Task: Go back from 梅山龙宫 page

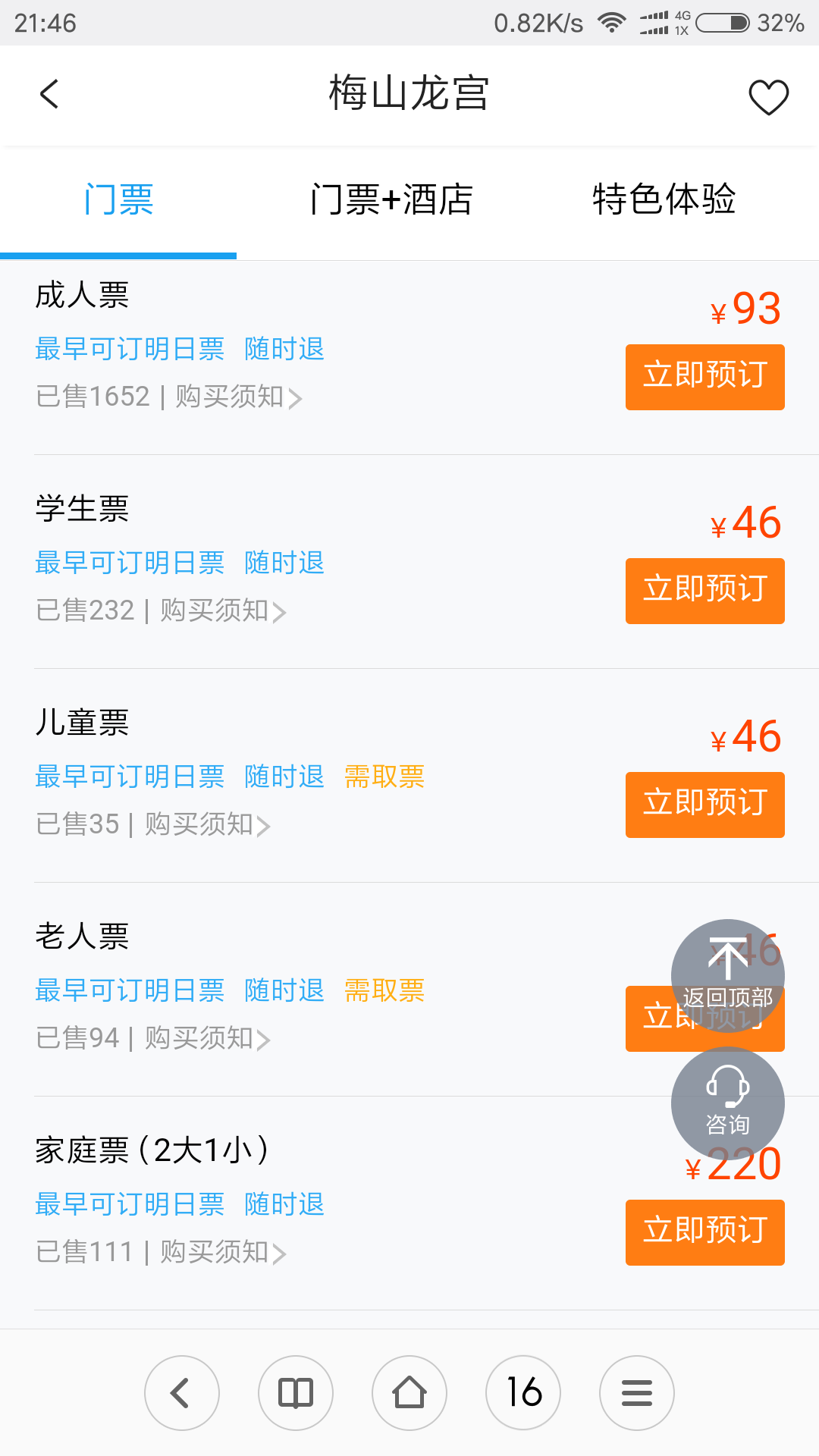Action: [49, 95]
